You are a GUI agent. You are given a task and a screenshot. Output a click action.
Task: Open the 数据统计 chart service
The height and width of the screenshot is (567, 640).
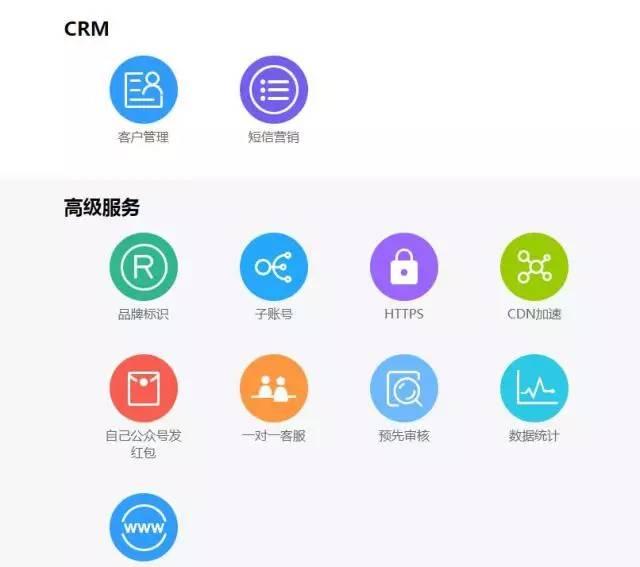coord(534,388)
